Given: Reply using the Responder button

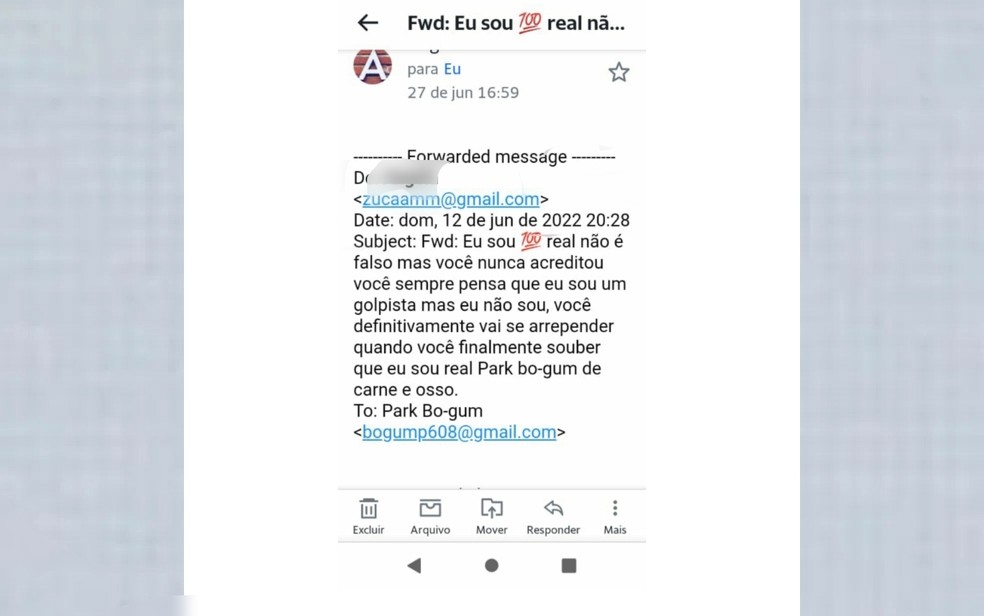Looking at the screenshot, I should (553, 516).
